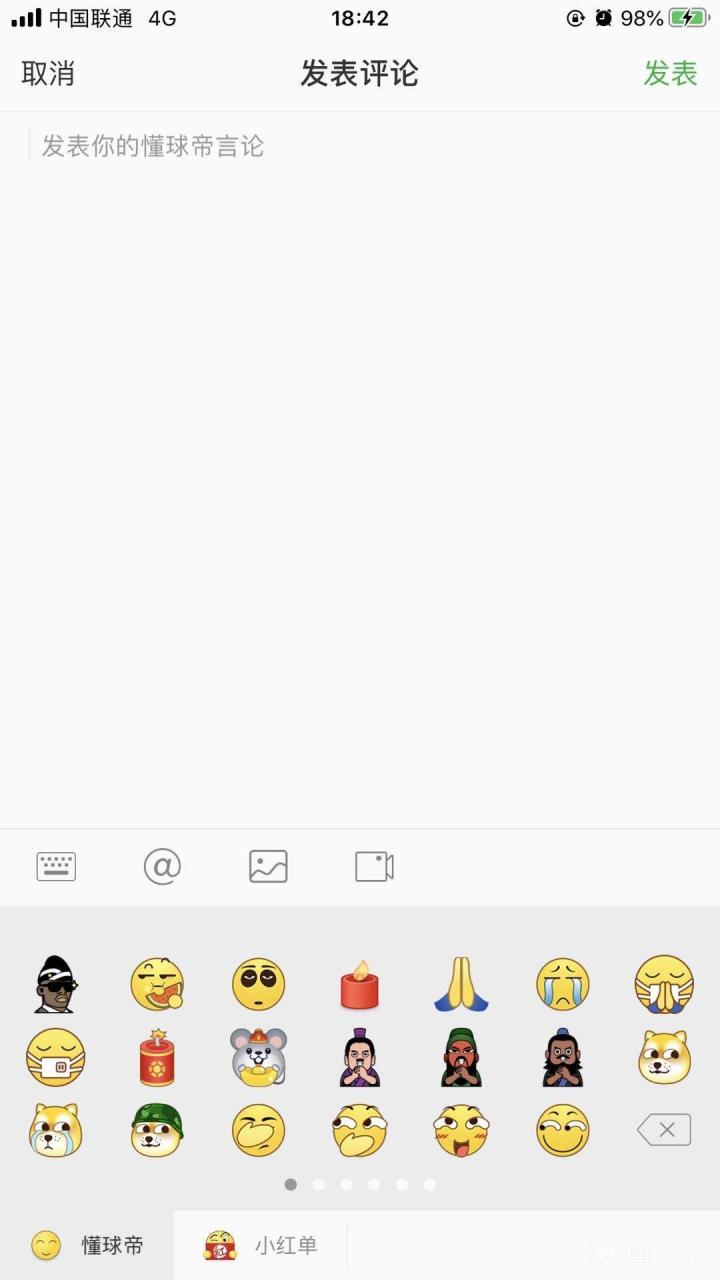Switch to the 小红单 sticker tab
Image resolution: width=720 pixels, height=1280 pixels.
(x=262, y=1245)
